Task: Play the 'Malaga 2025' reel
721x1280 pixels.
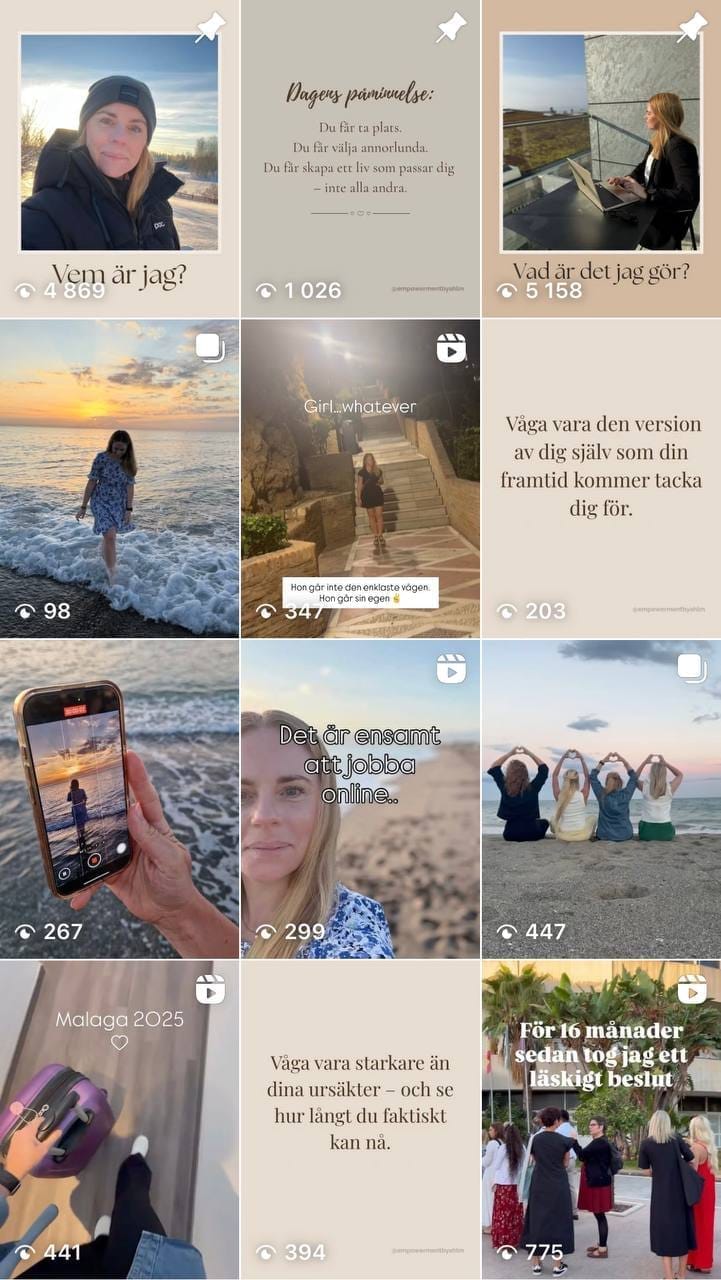Action: point(119,1118)
